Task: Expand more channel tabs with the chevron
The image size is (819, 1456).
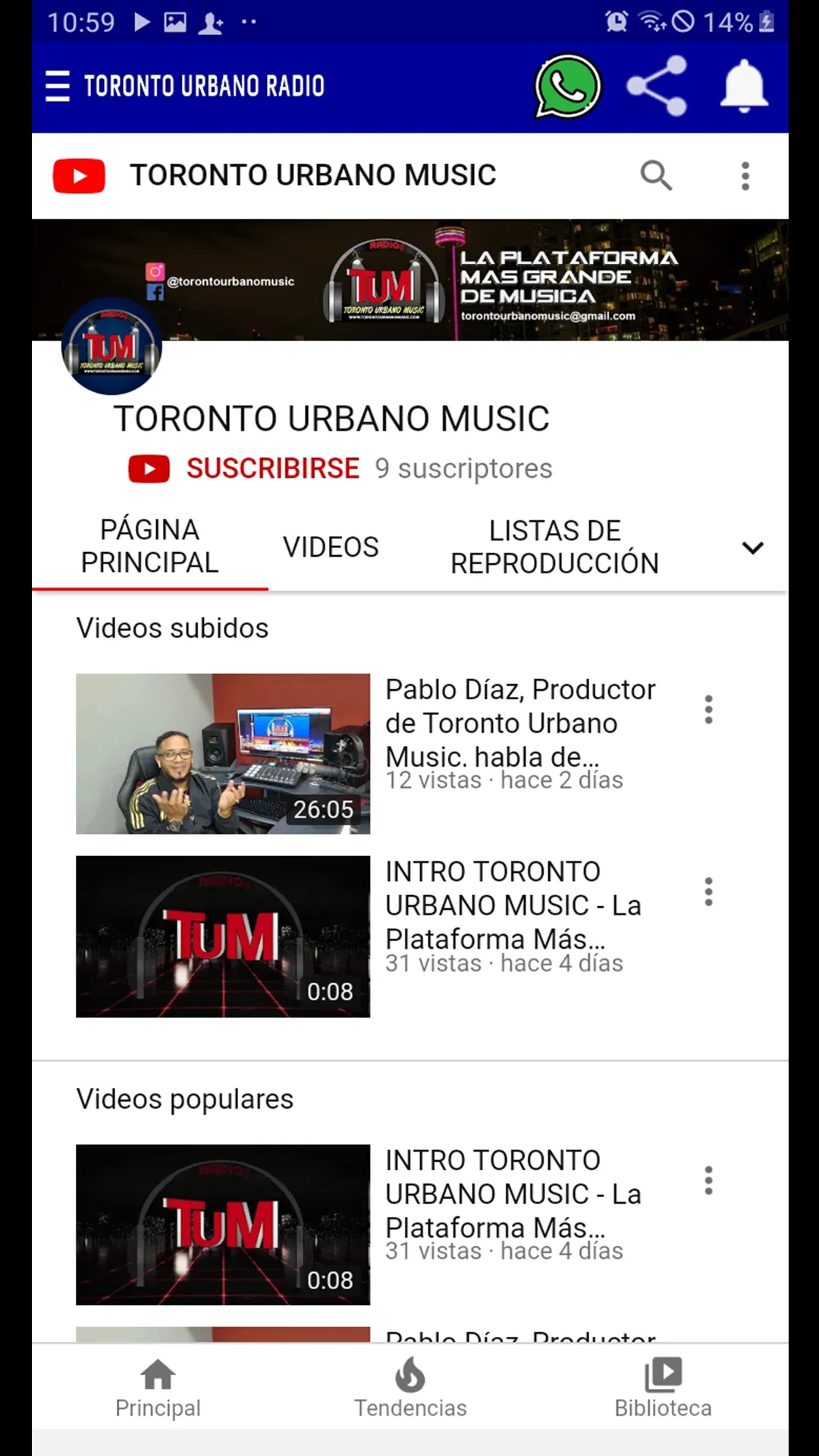Action: 752,548
